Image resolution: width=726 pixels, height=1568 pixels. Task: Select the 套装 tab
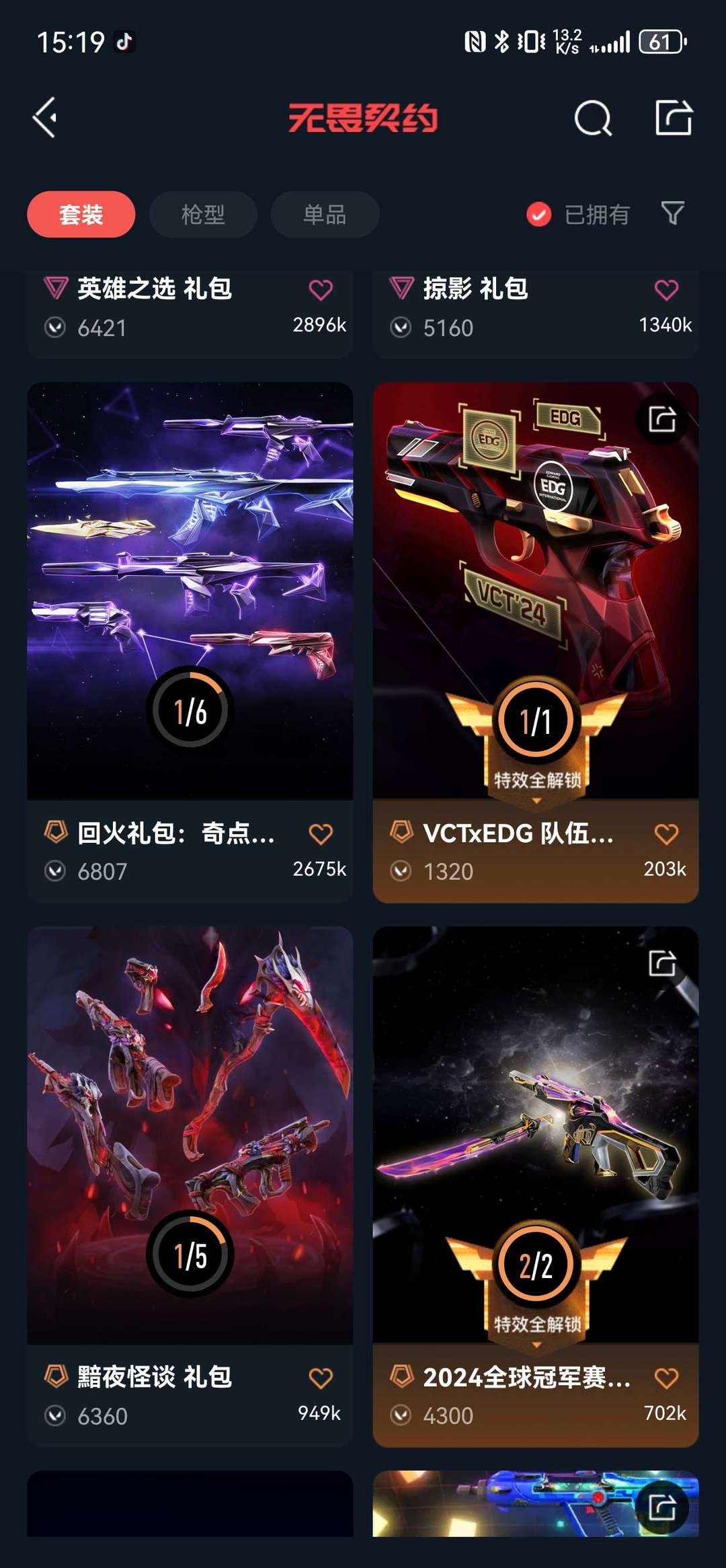click(81, 215)
